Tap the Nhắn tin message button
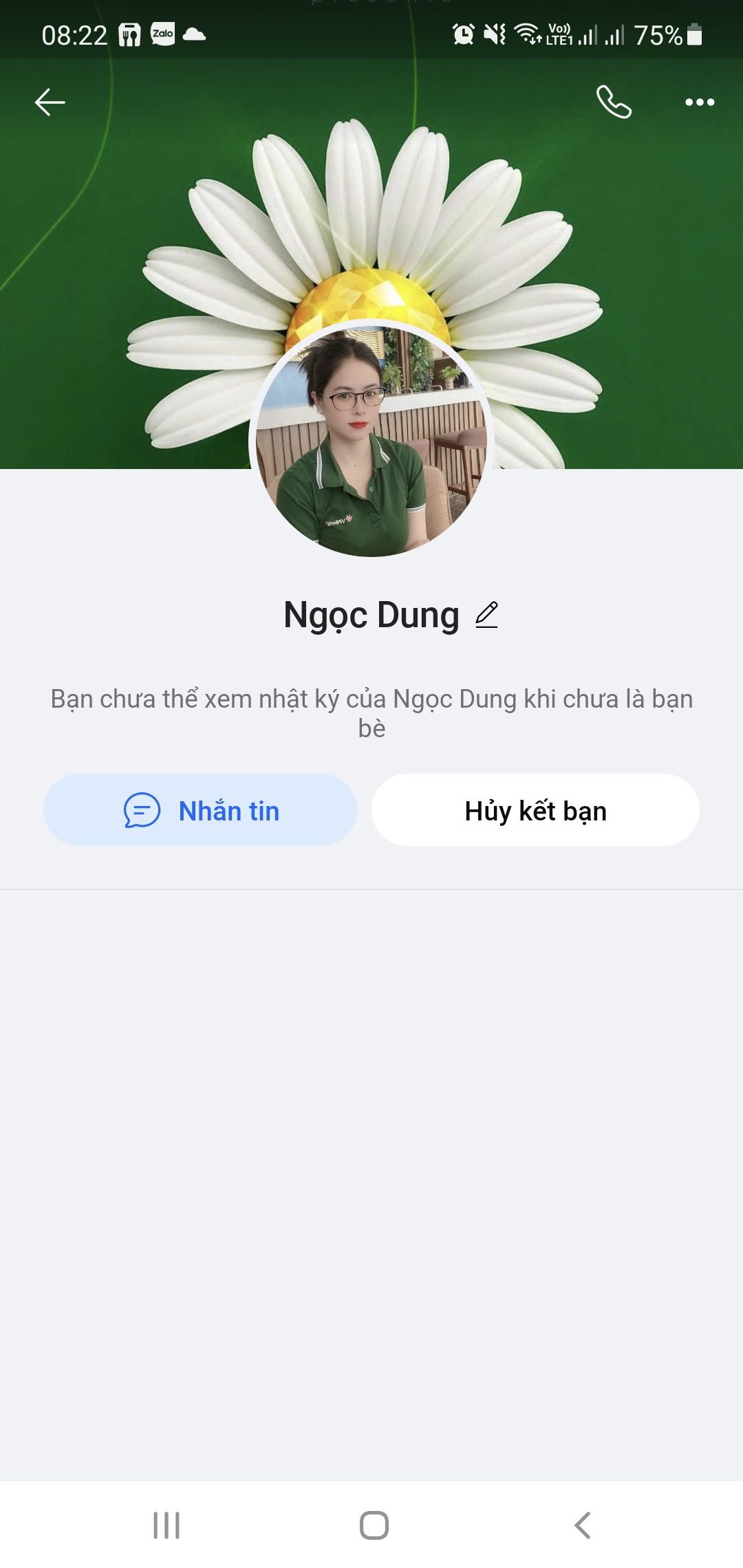Screen dimensions: 743x1568 point(200,810)
